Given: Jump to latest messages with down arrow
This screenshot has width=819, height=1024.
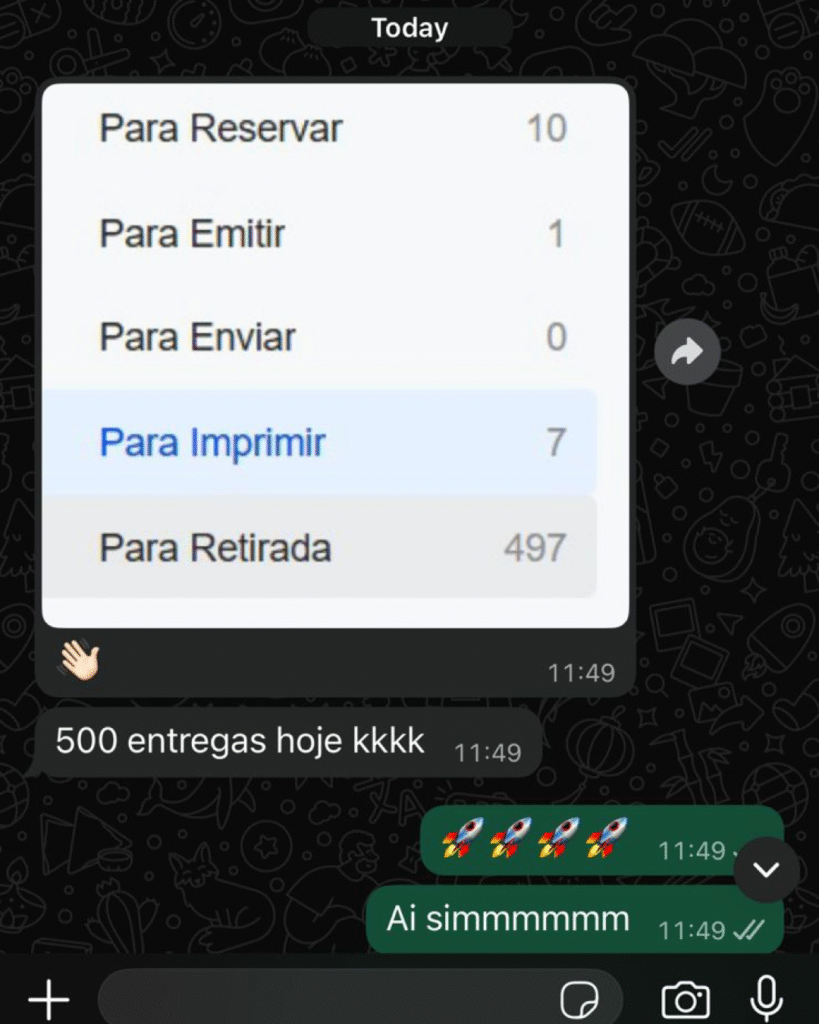Looking at the screenshot, I should (x=766, y=869).
